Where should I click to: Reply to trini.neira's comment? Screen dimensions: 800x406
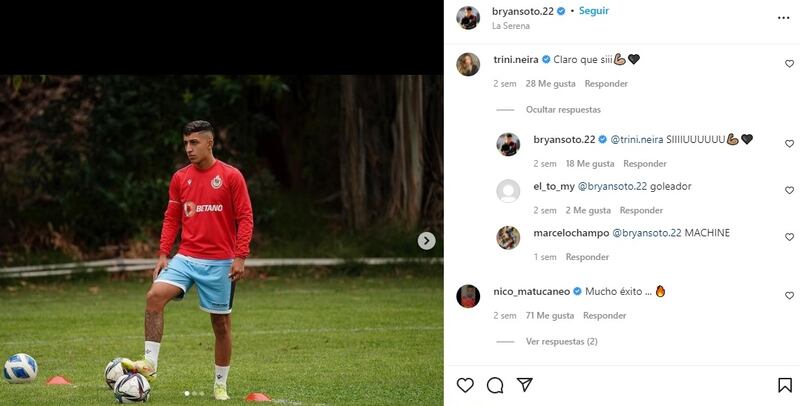click(606, 84)
